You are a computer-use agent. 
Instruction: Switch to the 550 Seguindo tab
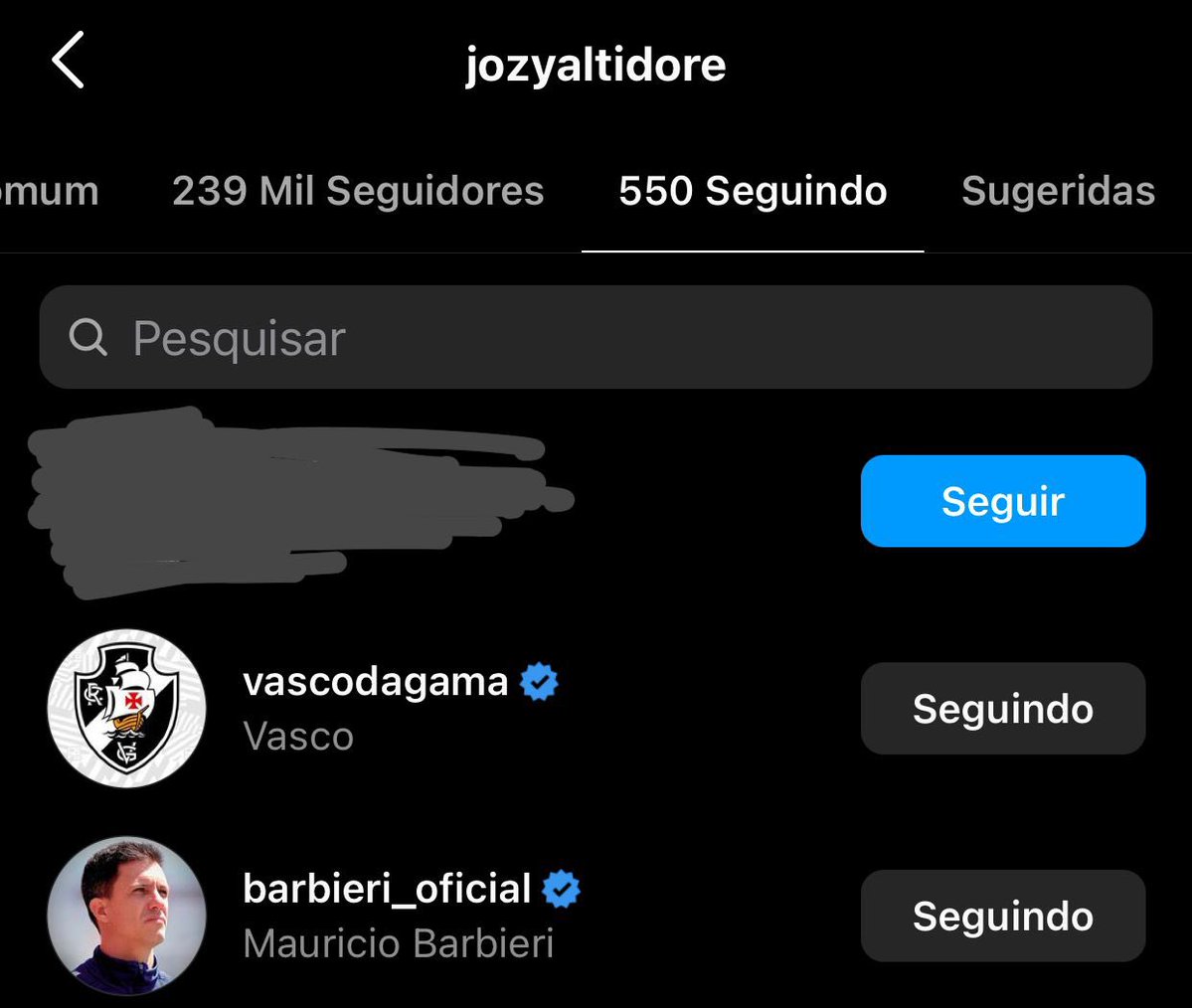[753, 191]
